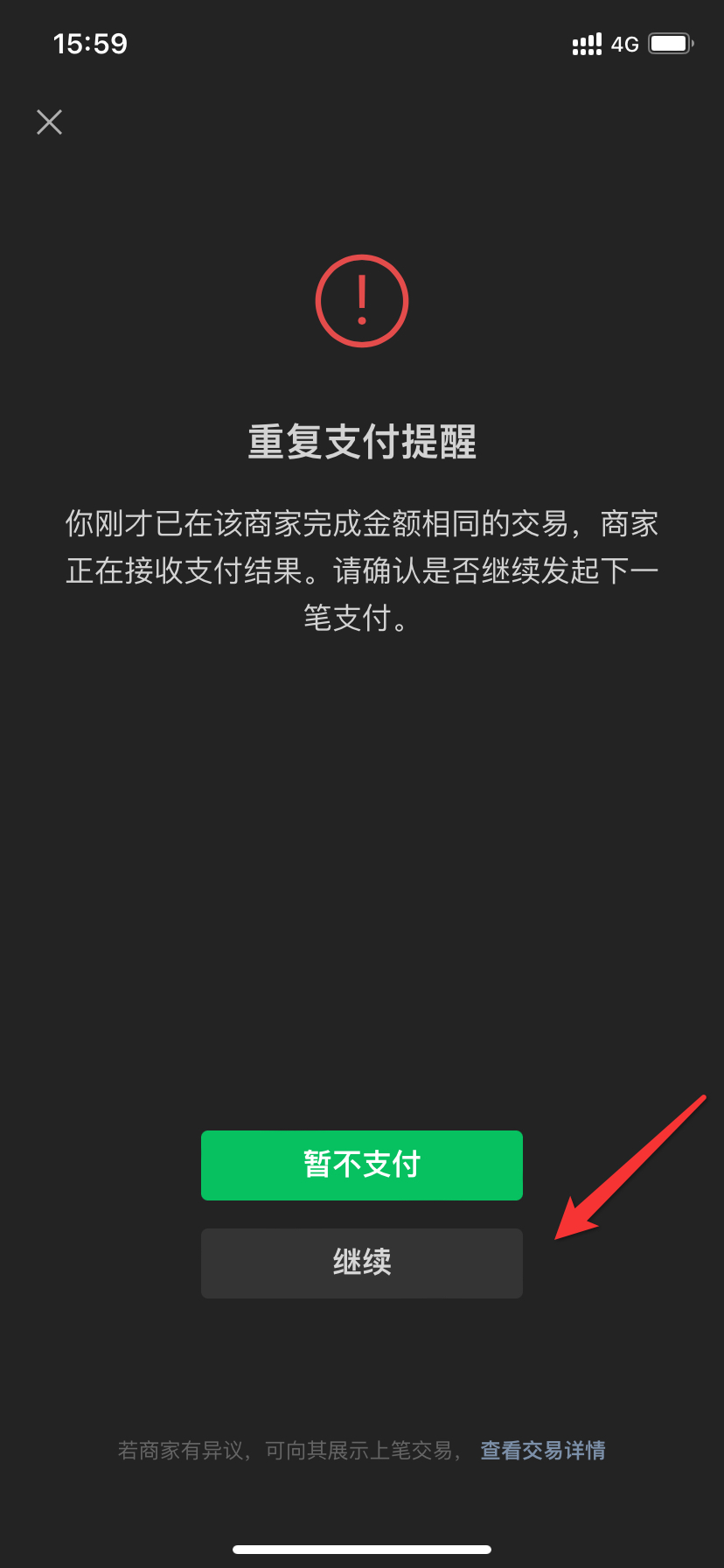This screenshot has width=724, height=1568.
Task: Close the duplicate payment reminder
Action: tap(50, 122)
